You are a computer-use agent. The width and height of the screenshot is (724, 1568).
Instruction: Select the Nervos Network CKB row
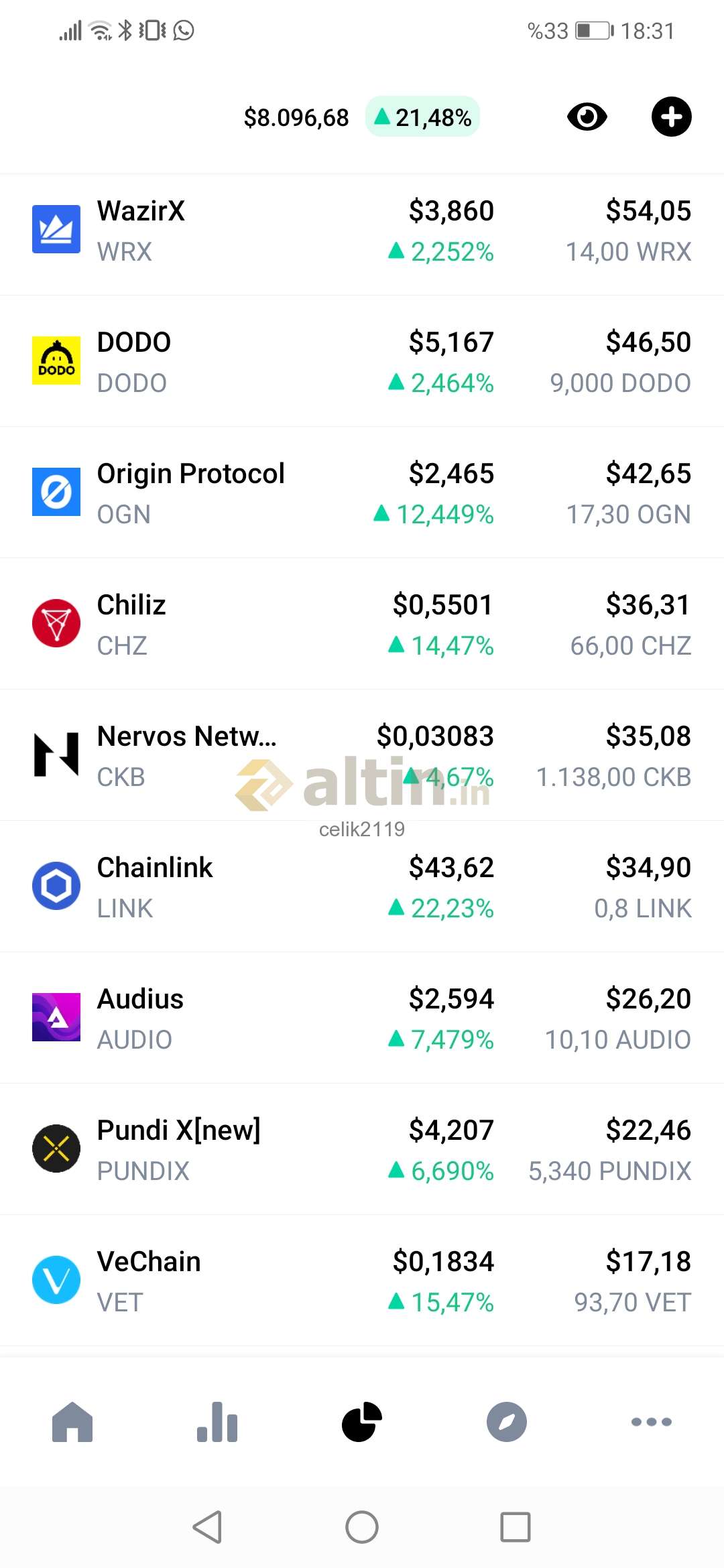[x=362, y=755]
